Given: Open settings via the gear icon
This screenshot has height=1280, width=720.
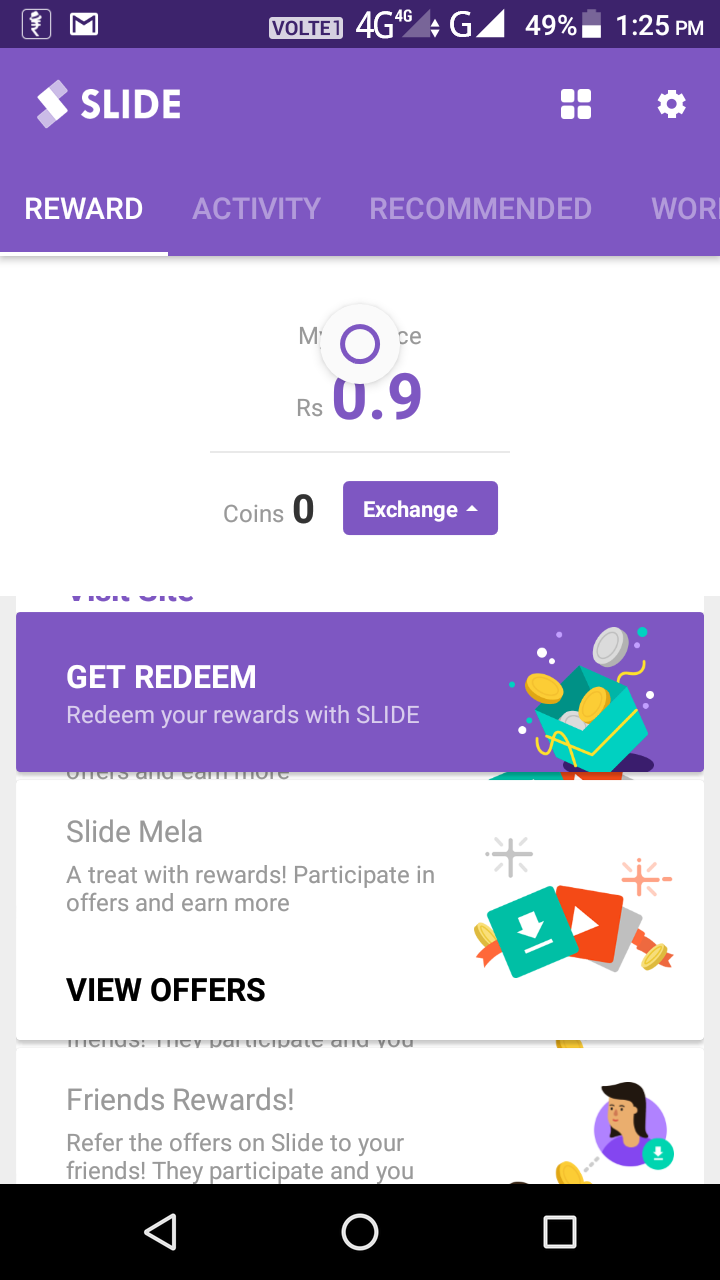Looking at the screenshot, I should pyautogui.click(x=671, y=104).
